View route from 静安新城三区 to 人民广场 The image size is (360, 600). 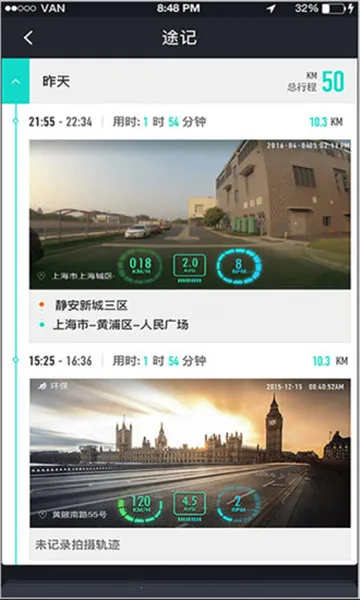pos(190,315)
